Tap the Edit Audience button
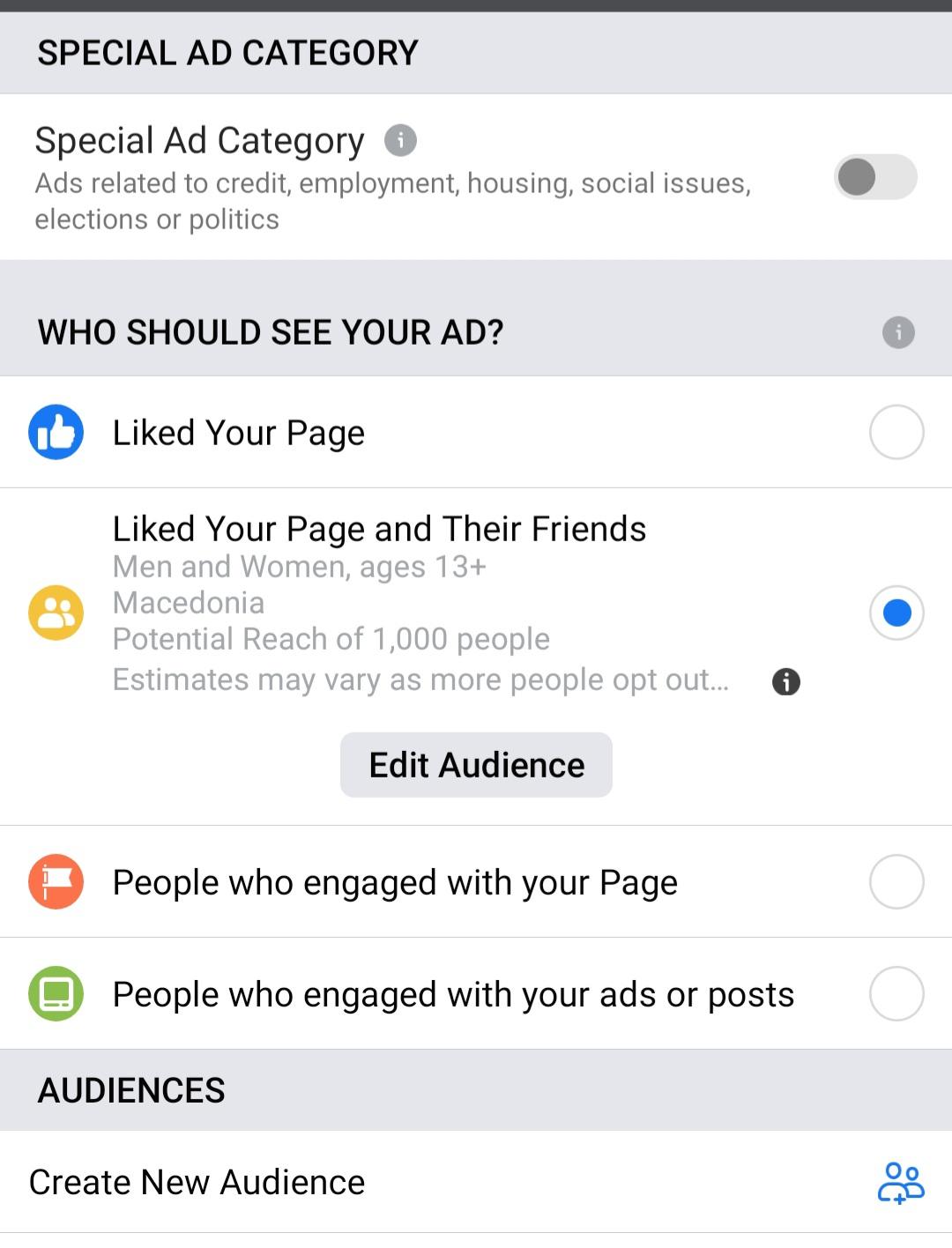The width and height of the screenshot is (952, 1248). (476, 765)
